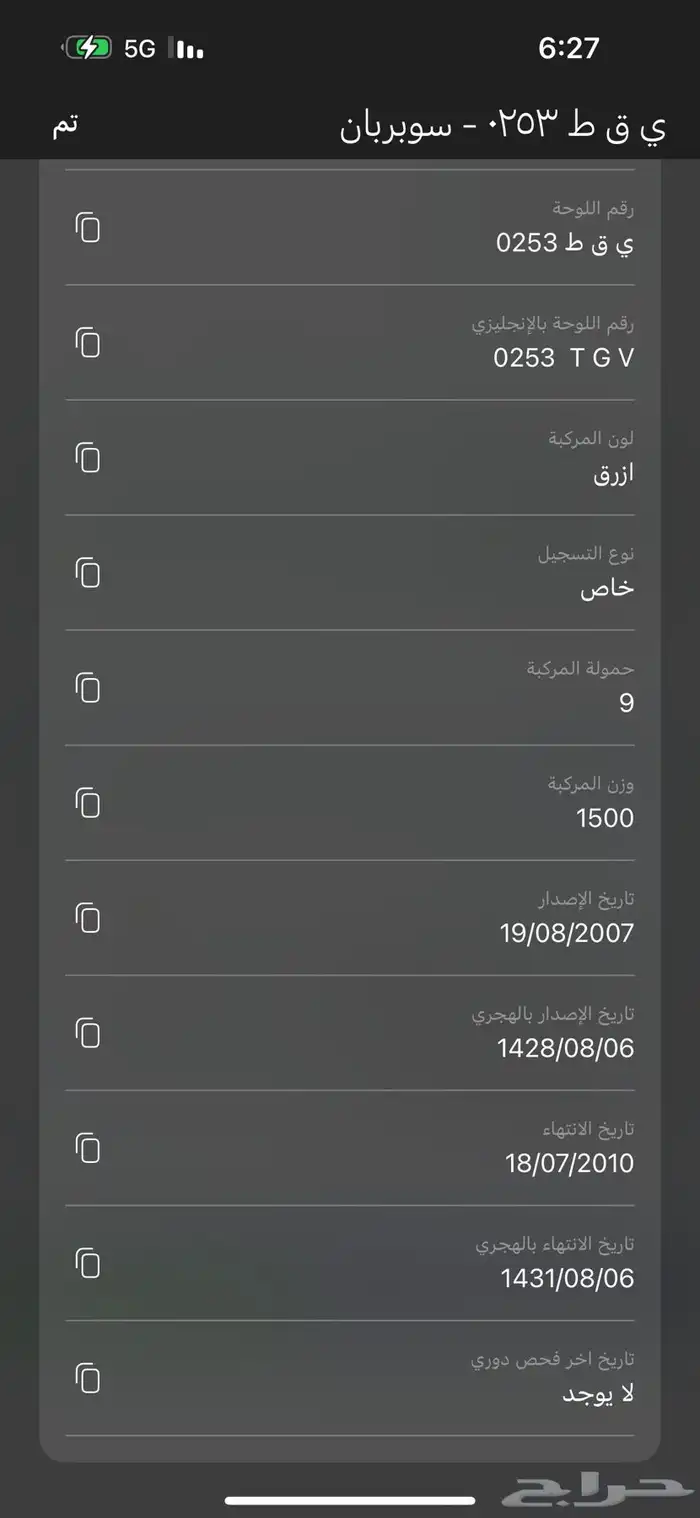Copy the Hijri expiry date 1431/08/06
Screen dimensions: 700x1518
click(x=88, y=1263)
